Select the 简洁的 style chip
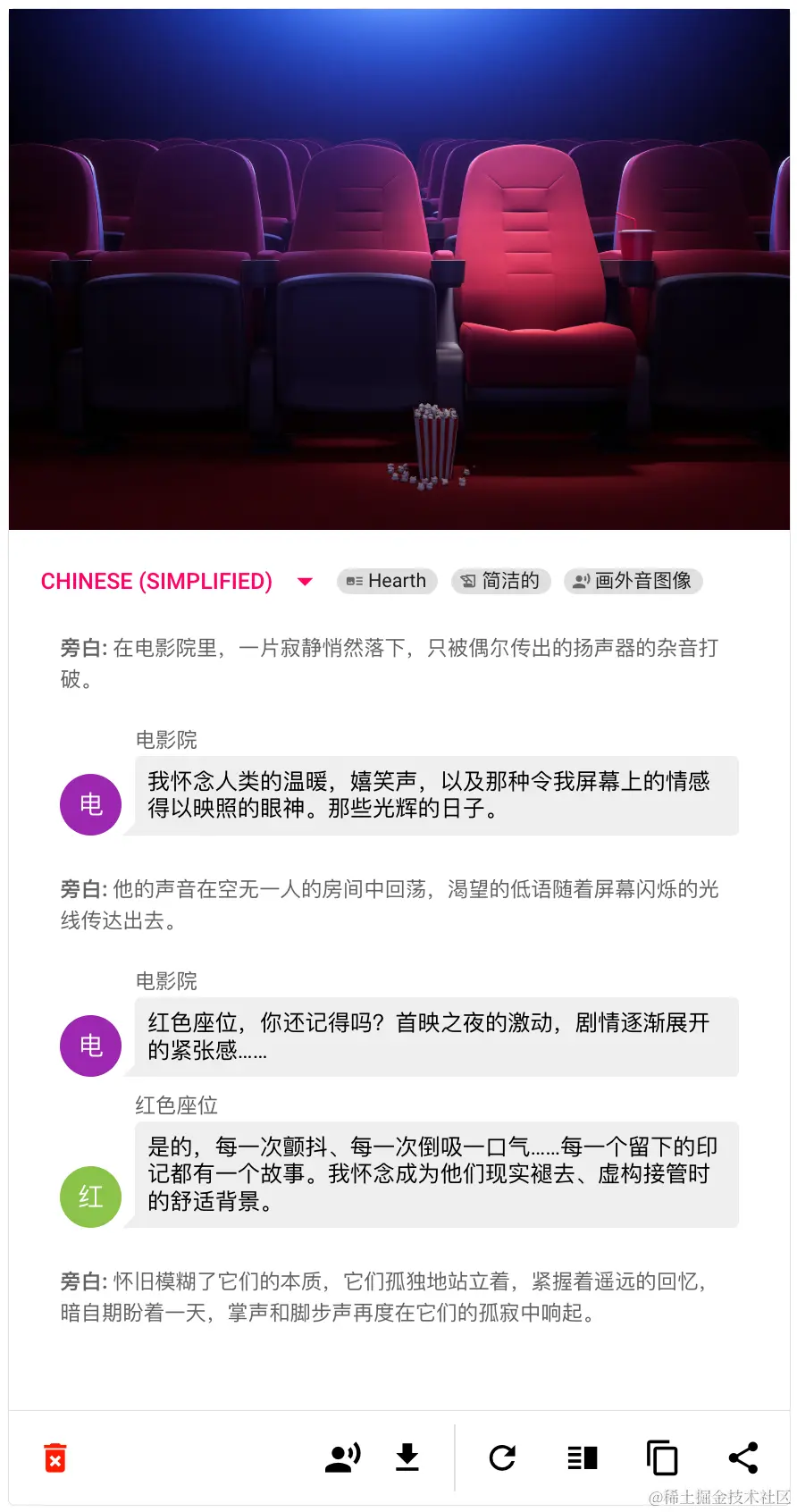Viewport: 797px width, 1512px height. [500, 581]
